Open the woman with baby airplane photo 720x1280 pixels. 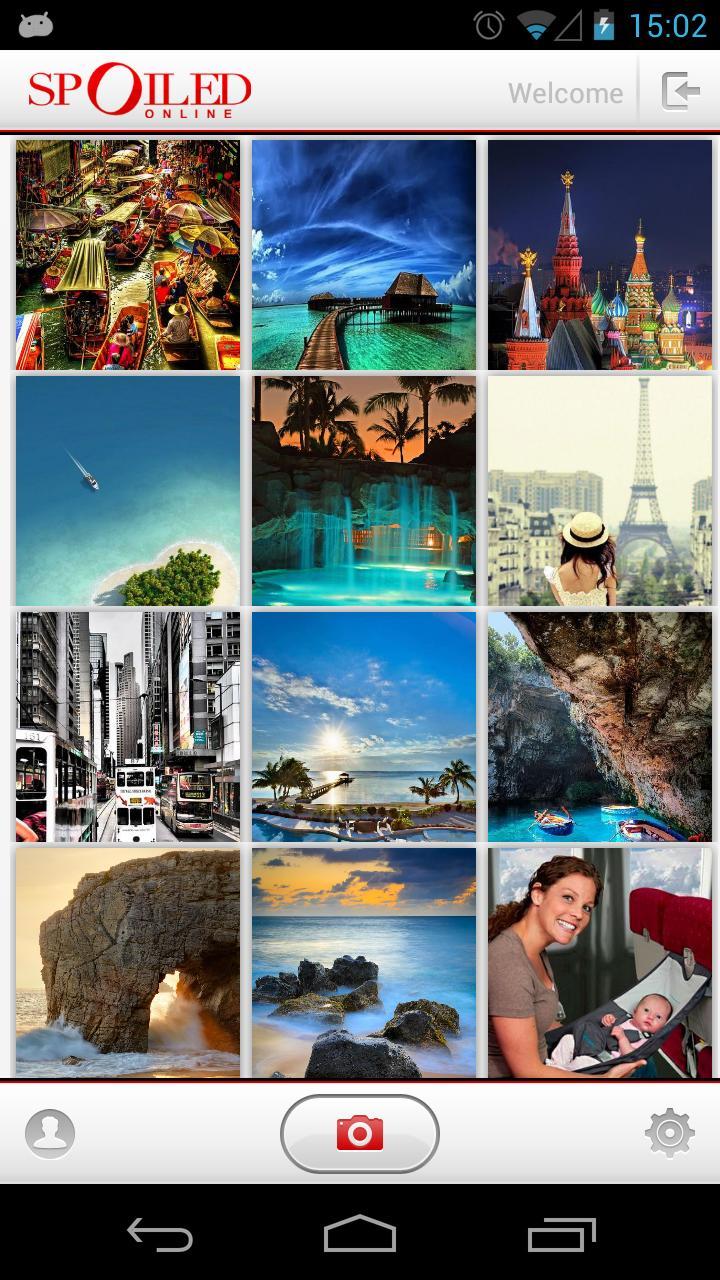click(x=600, y=962)
